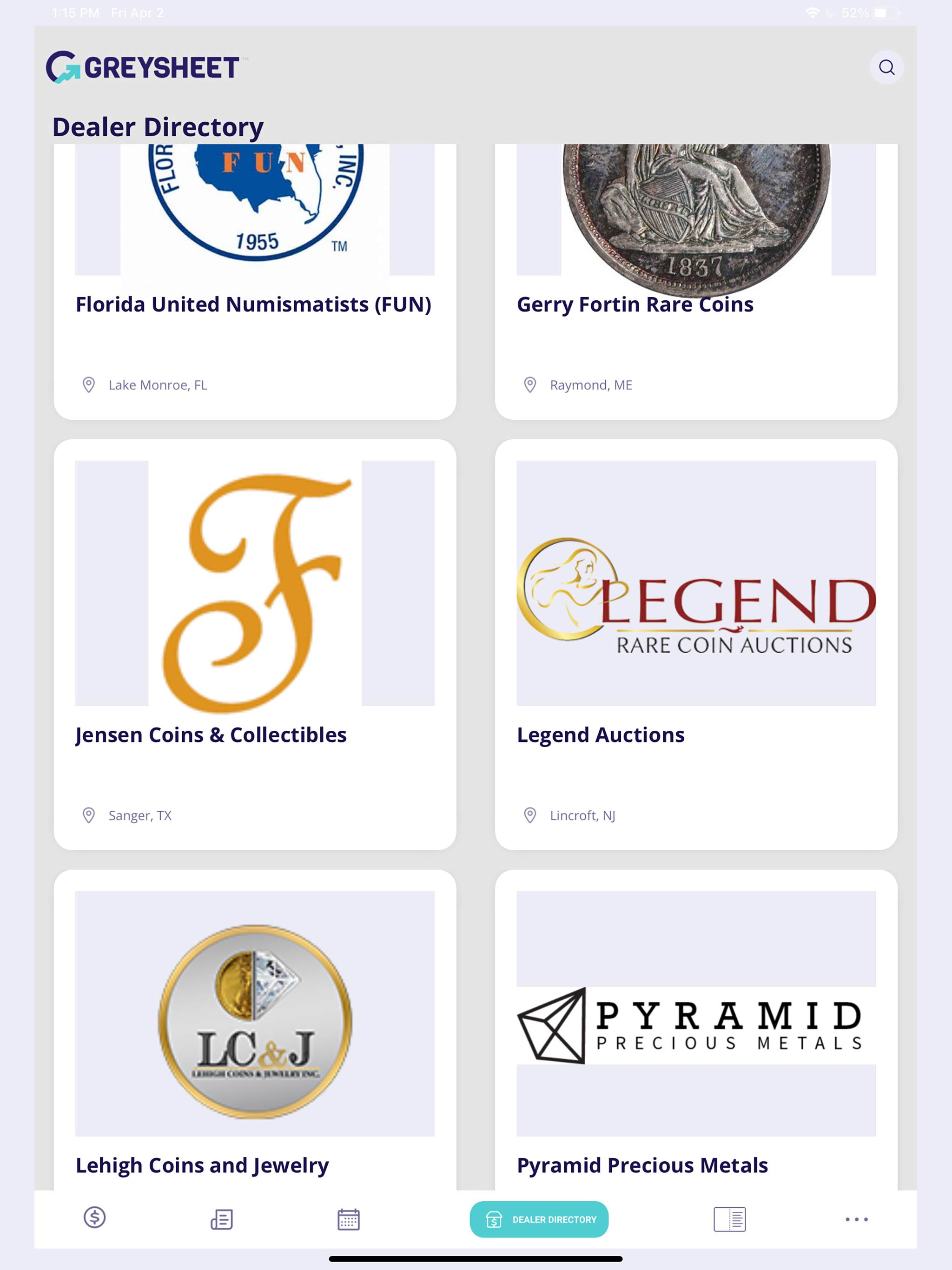This screenshot has width=952, height=1270.
Task: Tap the ellipsis for more options
Action: pos(856,1220)
